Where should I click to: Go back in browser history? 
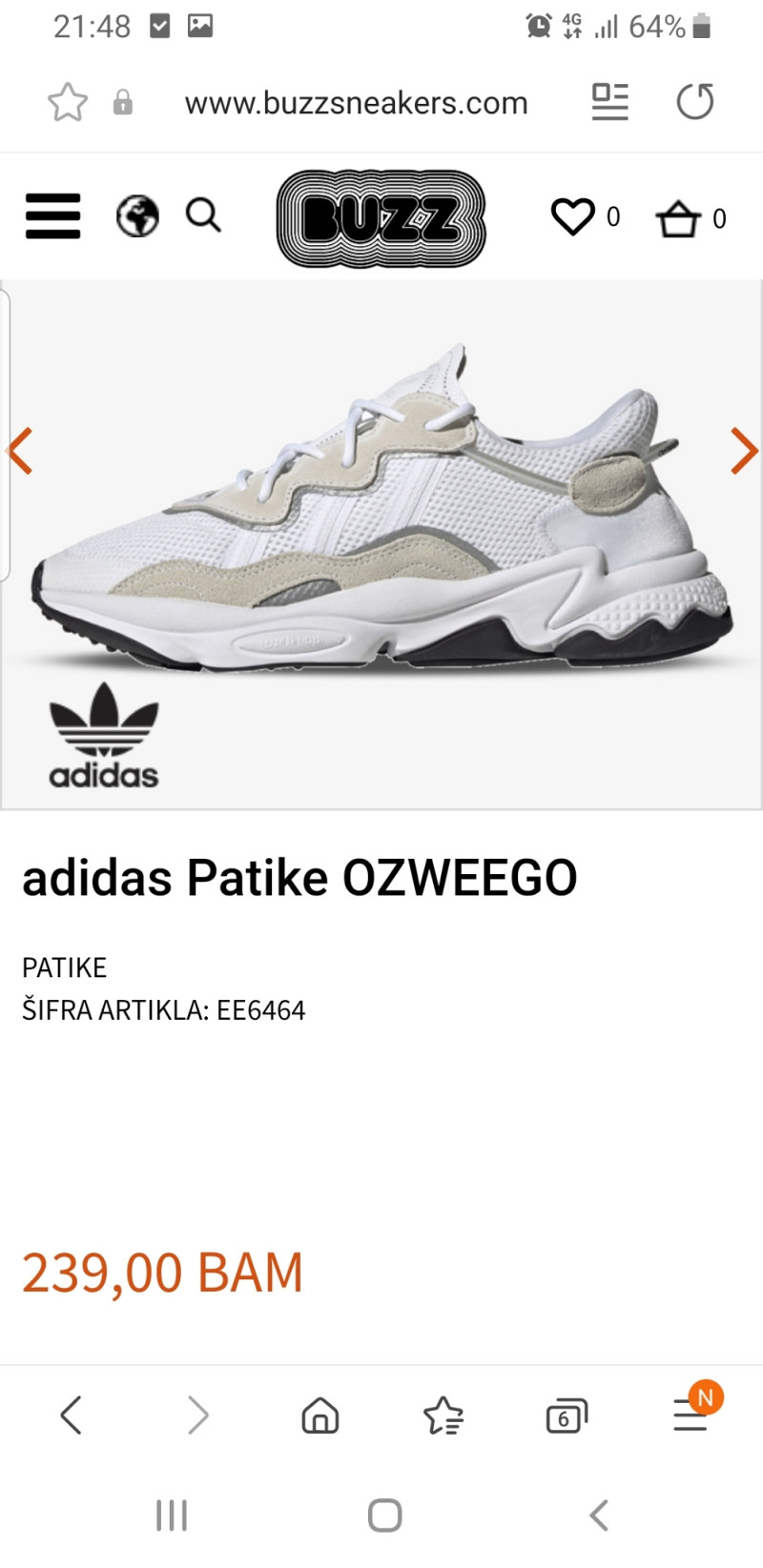pos(72,1415)
